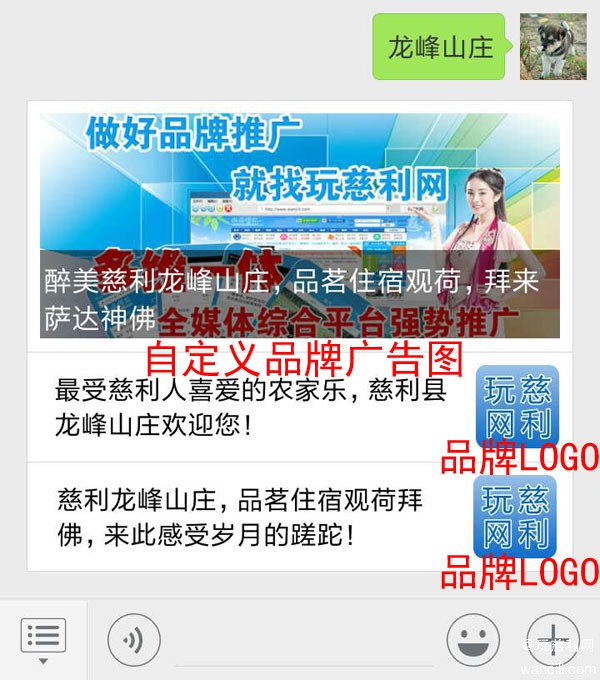Open the plus attachment menu
The height and width of the screenshot is (680, 600).
click(x=552, y=636)
